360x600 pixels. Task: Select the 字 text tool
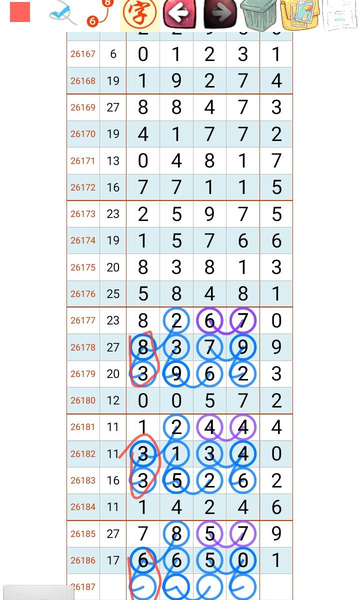tap(140, 14)
